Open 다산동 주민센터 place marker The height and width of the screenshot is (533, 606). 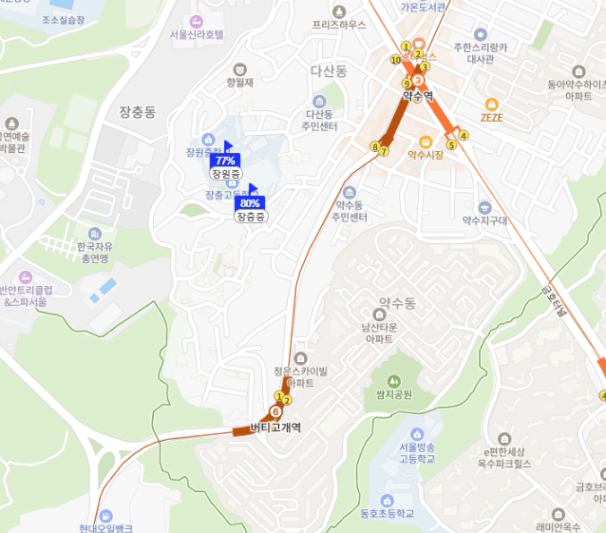[320, 101]
